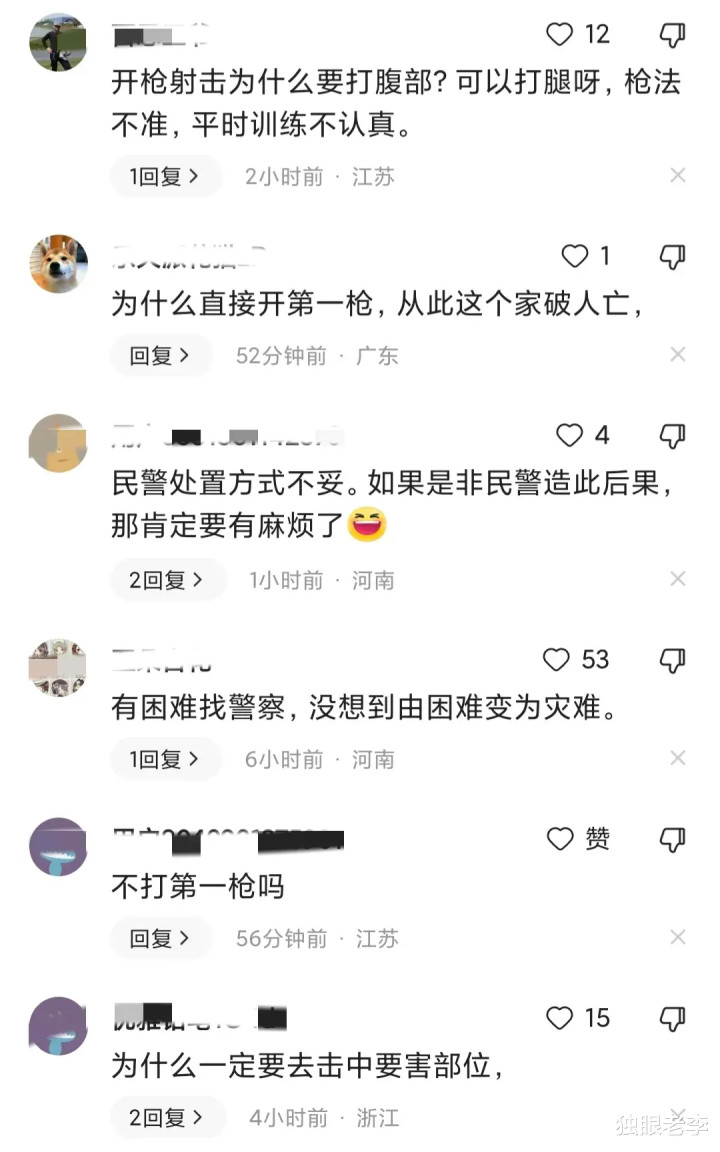Expand 1回复 under the 6小时前 河南 comment
Screen dimensions: 720x1152
click(165, 759)
